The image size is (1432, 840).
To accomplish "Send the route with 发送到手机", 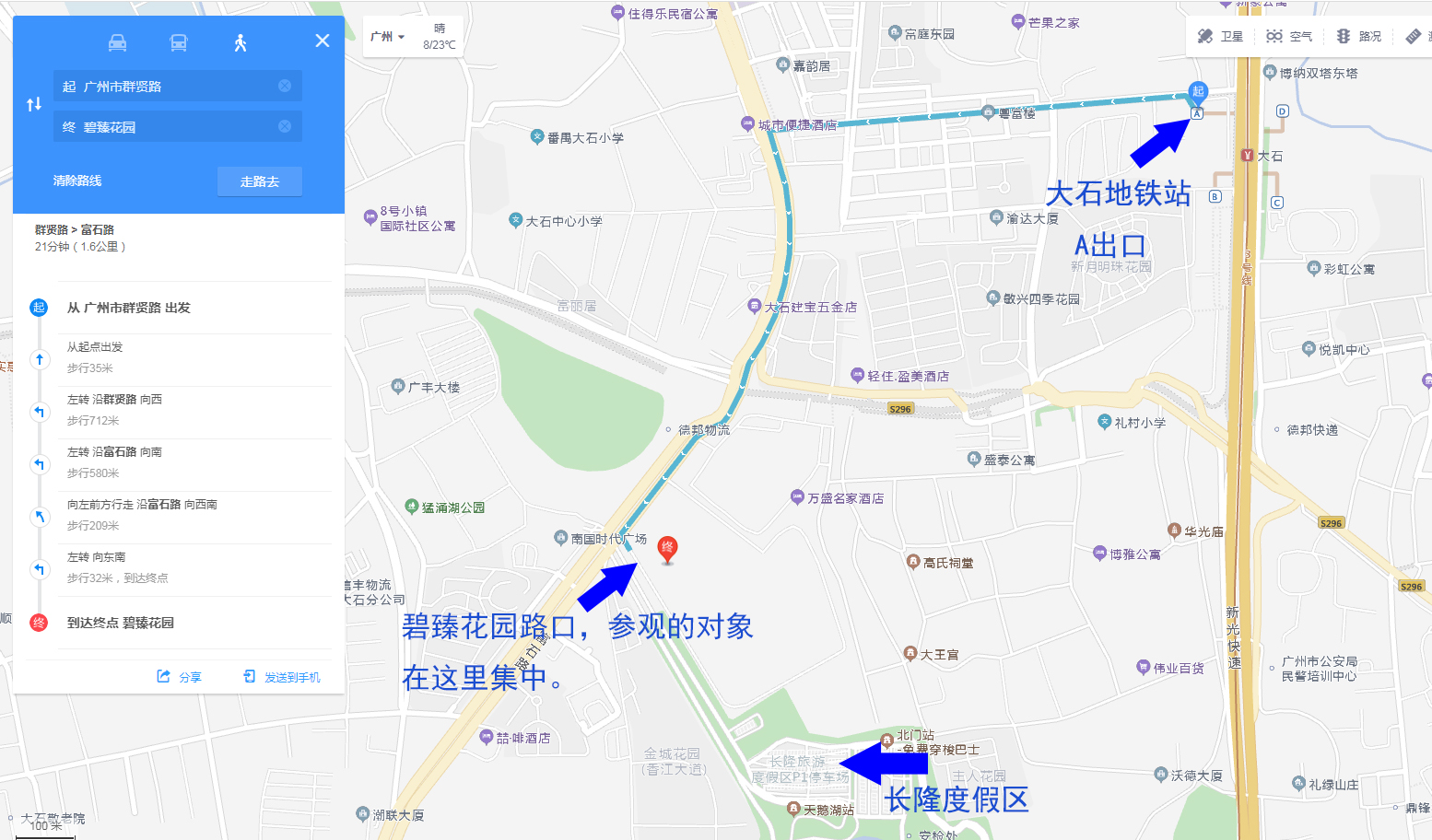I will [x=282, y=677].
